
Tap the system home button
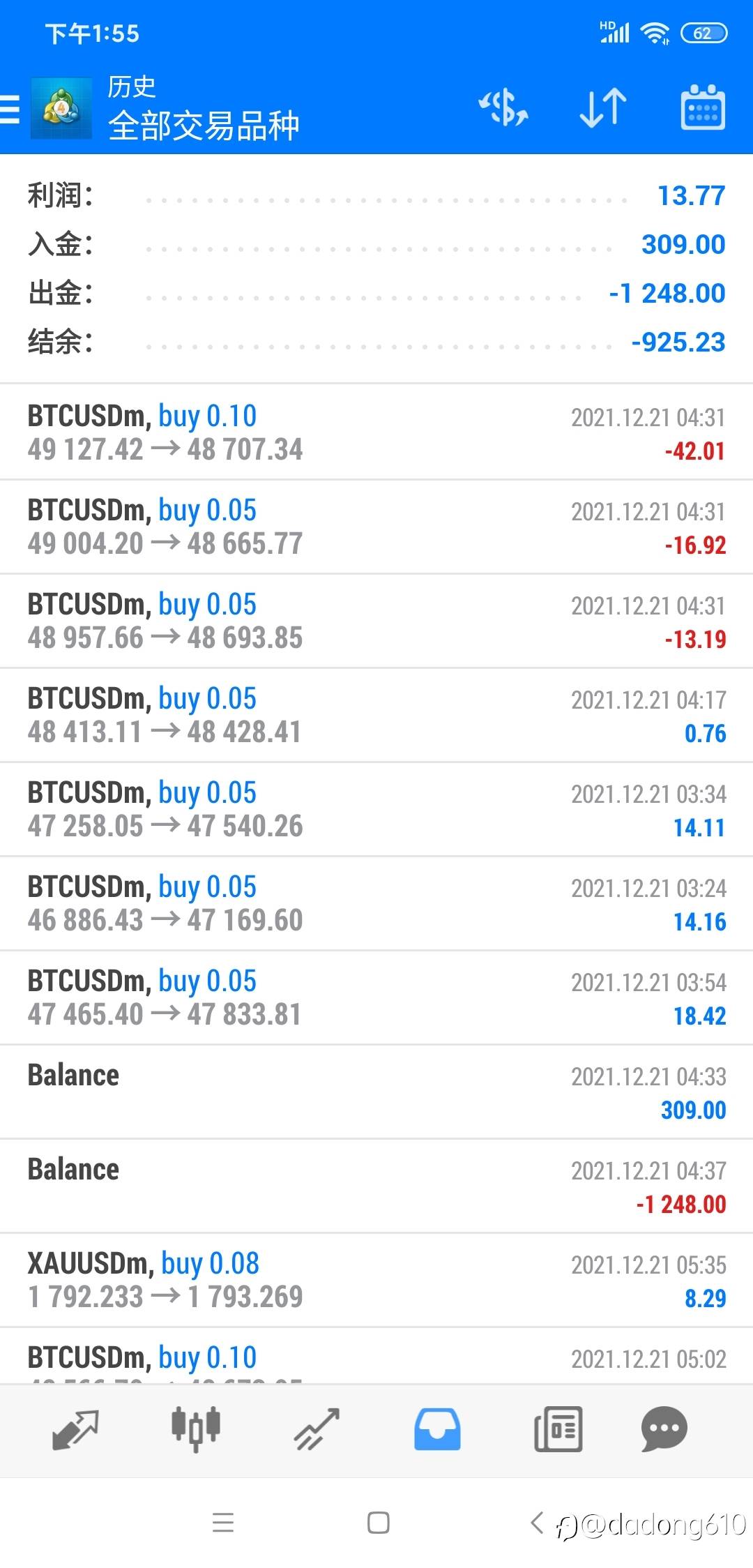pyautogui.click(x=378, y=1523)
